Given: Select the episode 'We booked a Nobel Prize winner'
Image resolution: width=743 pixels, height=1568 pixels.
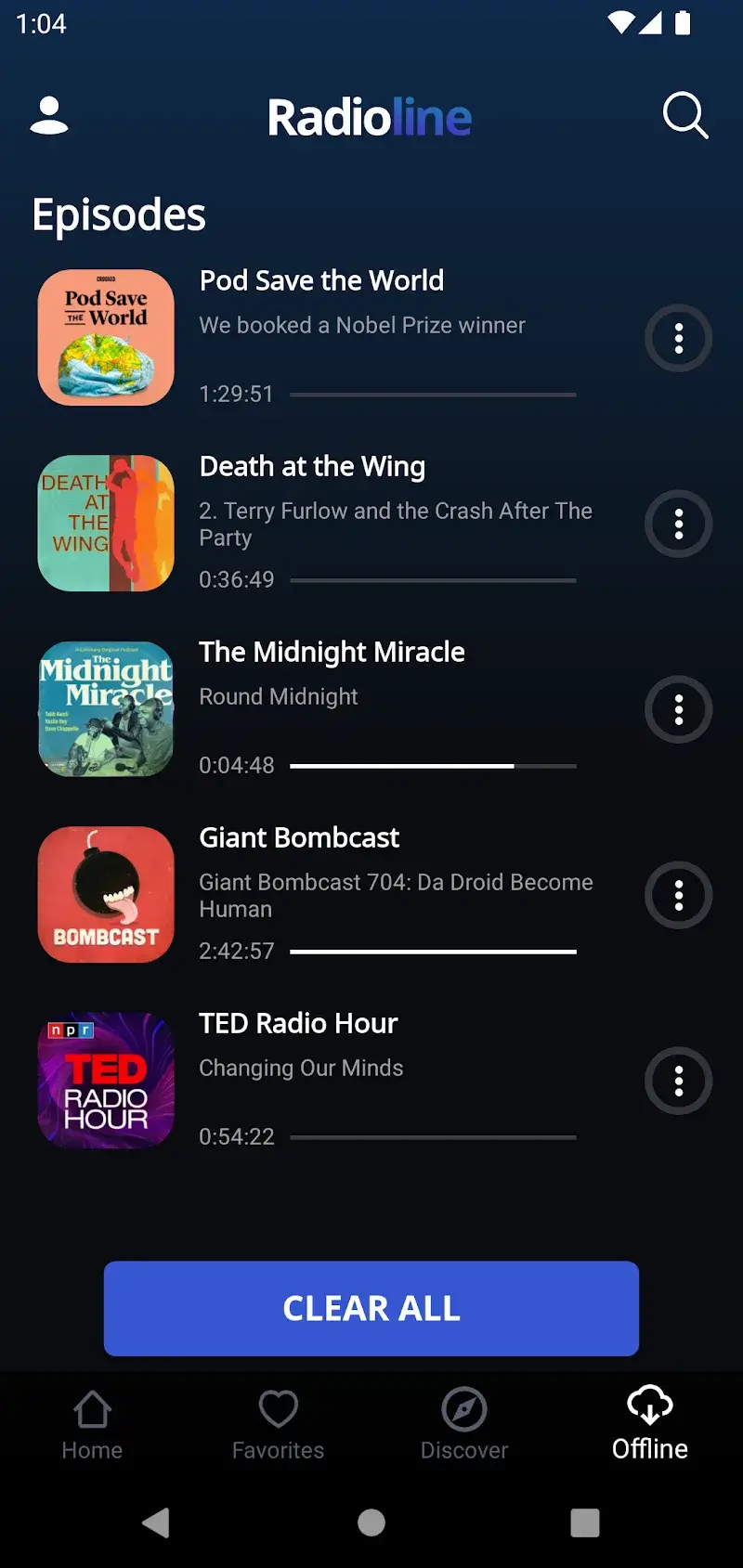Looking at the screenshot, I should pos(362,325).
